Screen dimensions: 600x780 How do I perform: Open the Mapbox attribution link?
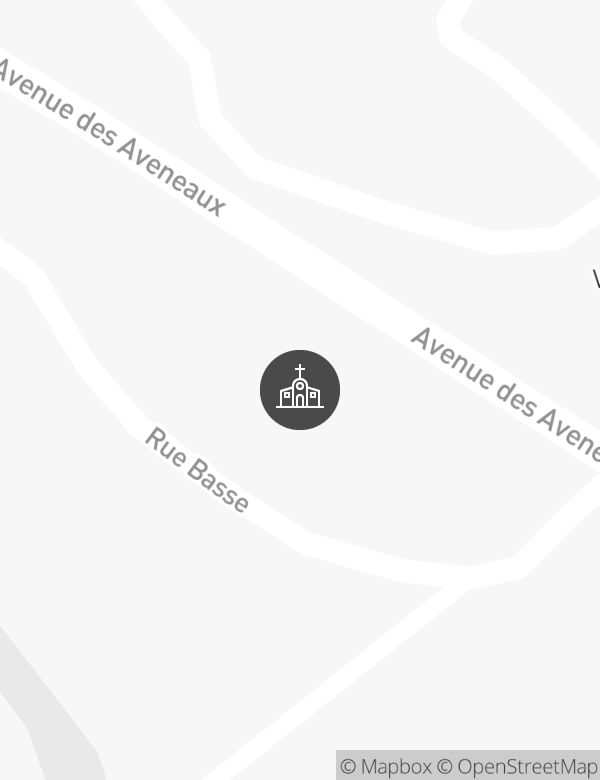[386, 766]
